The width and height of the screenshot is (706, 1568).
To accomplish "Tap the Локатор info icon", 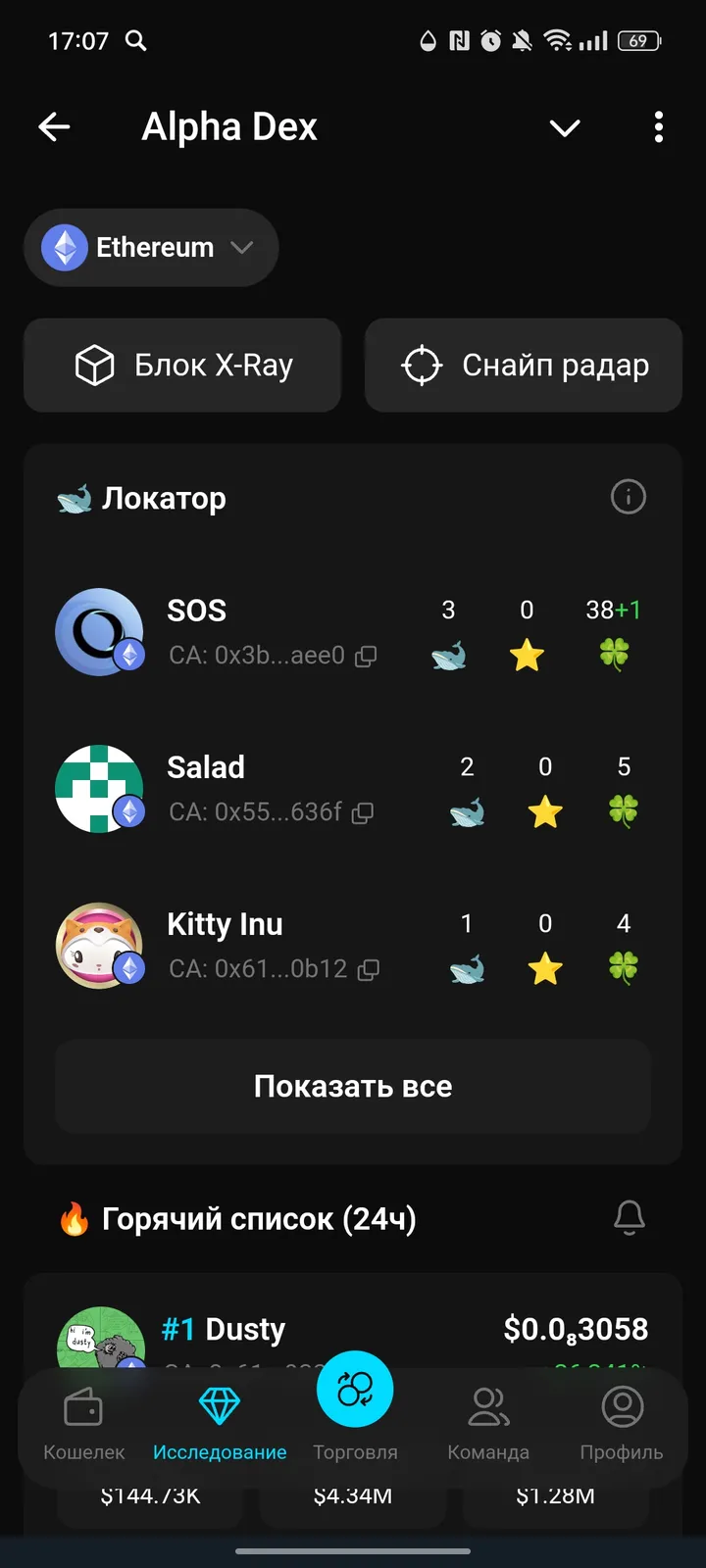I will coord(629,497).
